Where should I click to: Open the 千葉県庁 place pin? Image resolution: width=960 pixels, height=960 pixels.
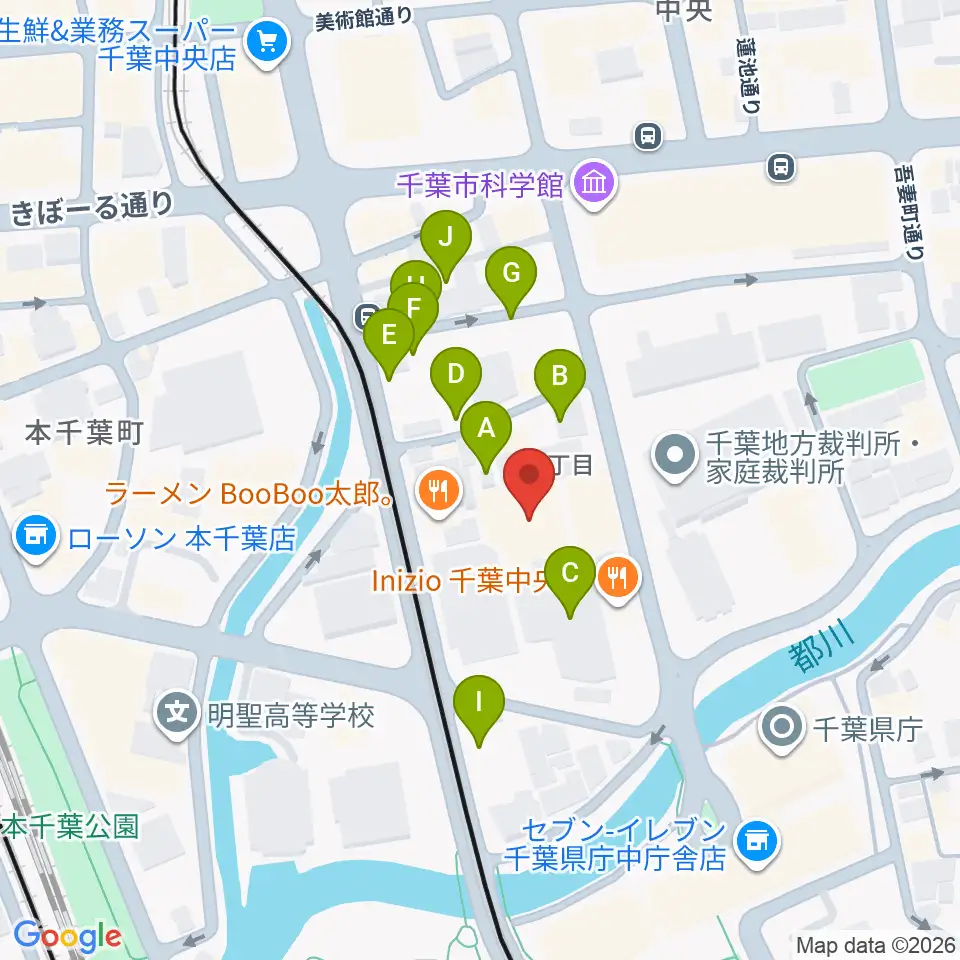(x=782, y=727)
